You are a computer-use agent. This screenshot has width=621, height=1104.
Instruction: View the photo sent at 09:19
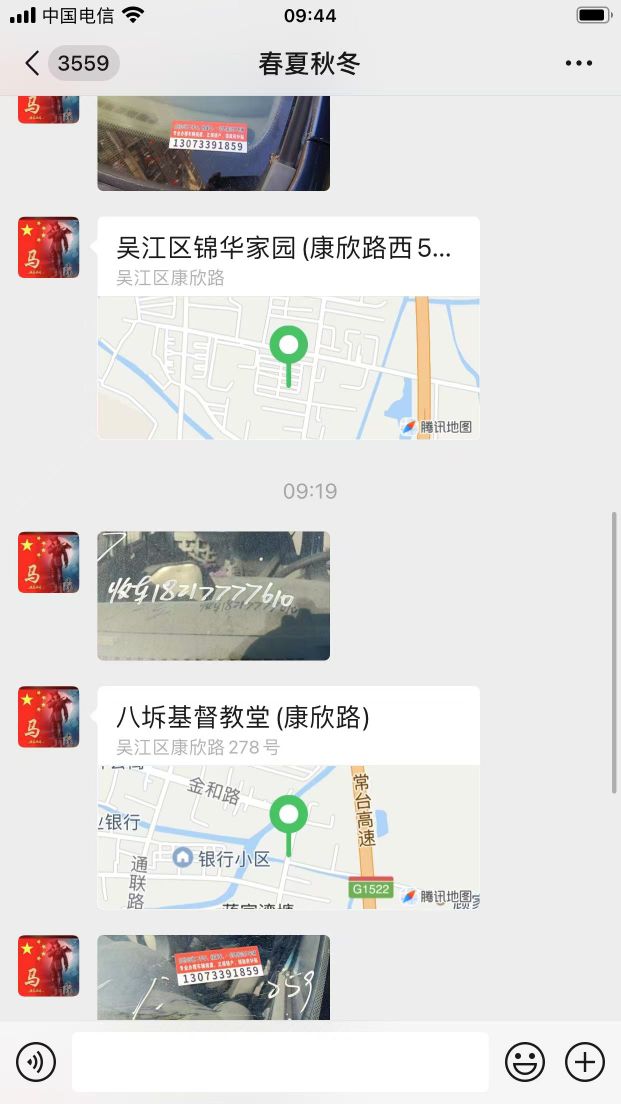point(213,595)
